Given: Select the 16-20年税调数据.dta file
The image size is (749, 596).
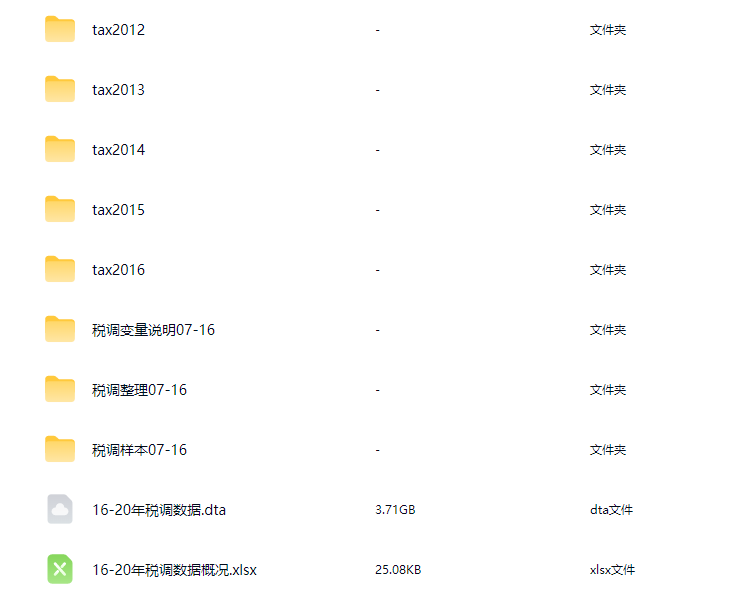Looking at the screenshot, I should (x=159, y=510).
